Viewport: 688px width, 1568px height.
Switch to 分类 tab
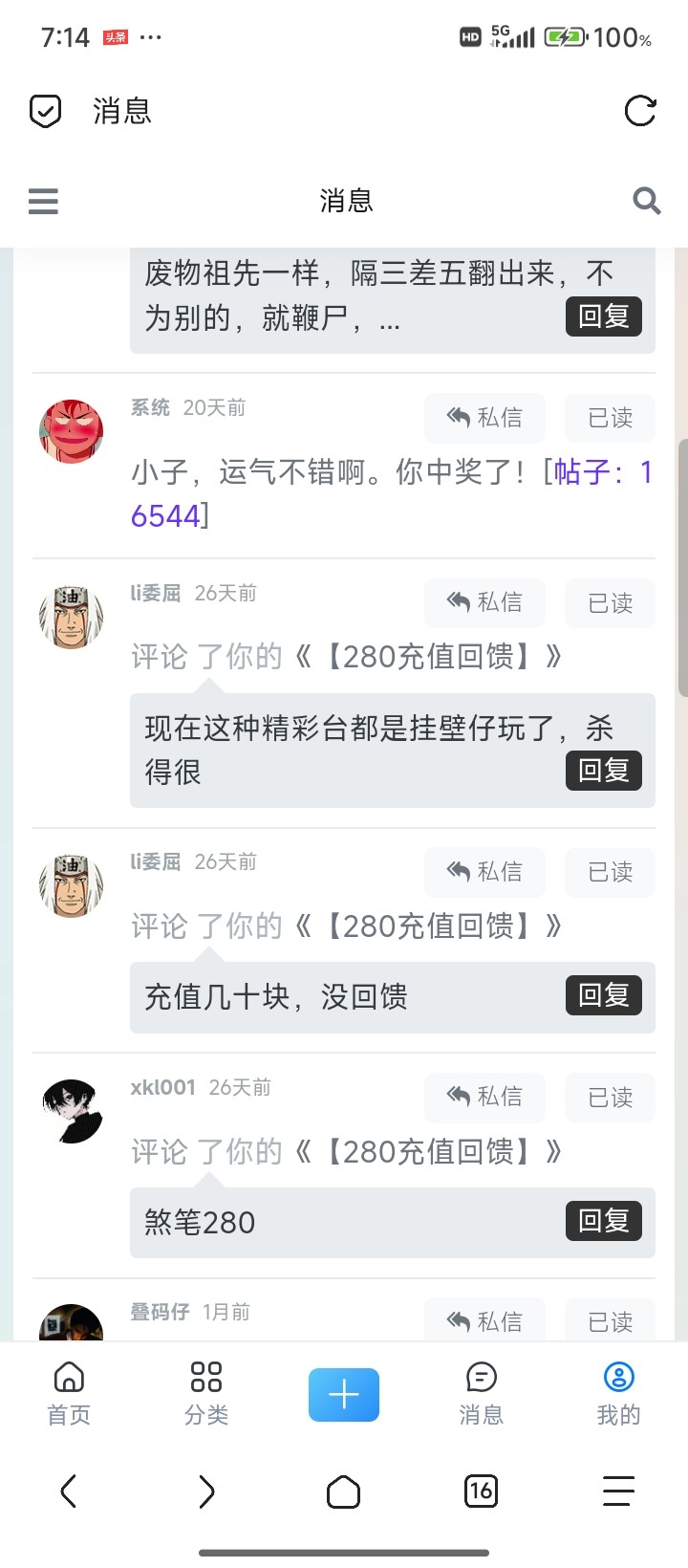206,1394
